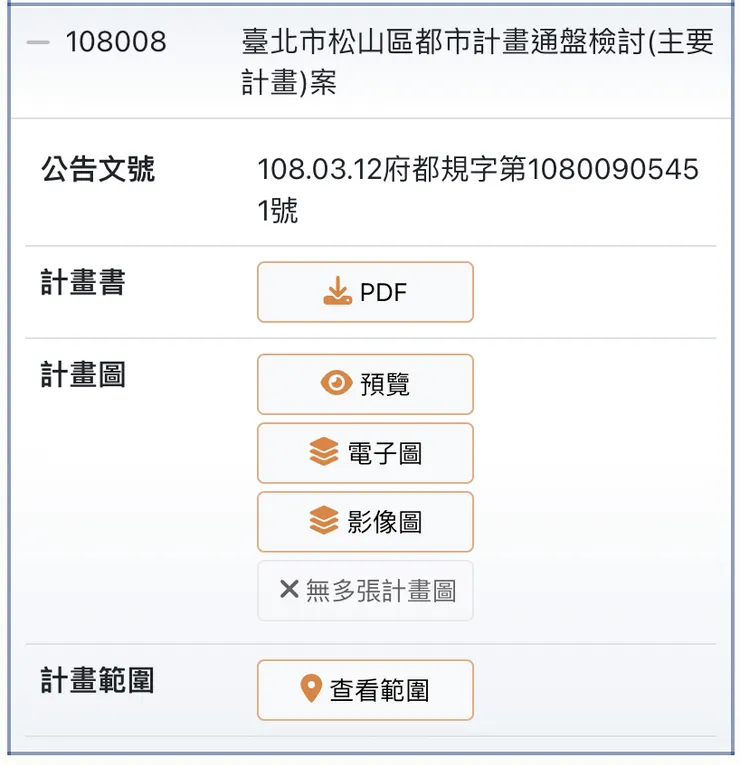Click the map pin icon on 查看範圍
This screenshot has width=740, height=765.
(x=311, y=690)
